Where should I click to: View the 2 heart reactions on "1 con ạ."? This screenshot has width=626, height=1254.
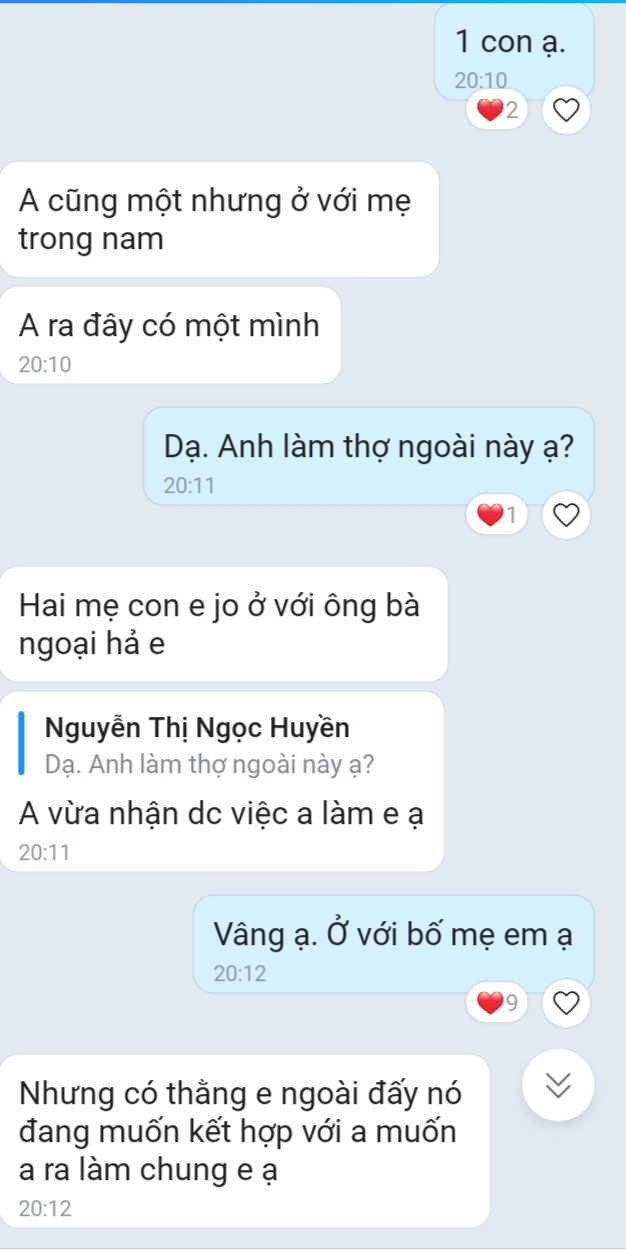500,110
